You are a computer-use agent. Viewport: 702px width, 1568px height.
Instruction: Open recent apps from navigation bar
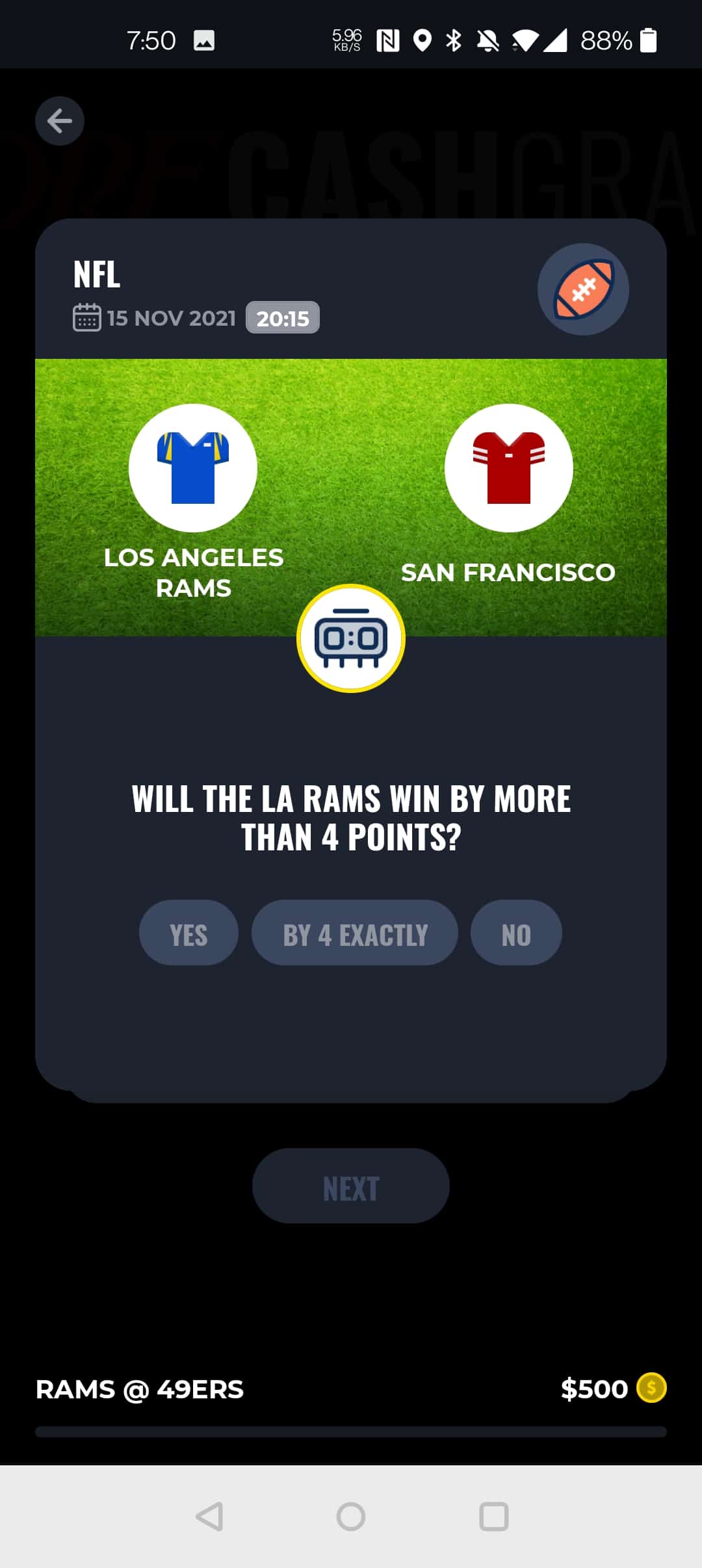pyautogui.click(x=493, y=1517)
